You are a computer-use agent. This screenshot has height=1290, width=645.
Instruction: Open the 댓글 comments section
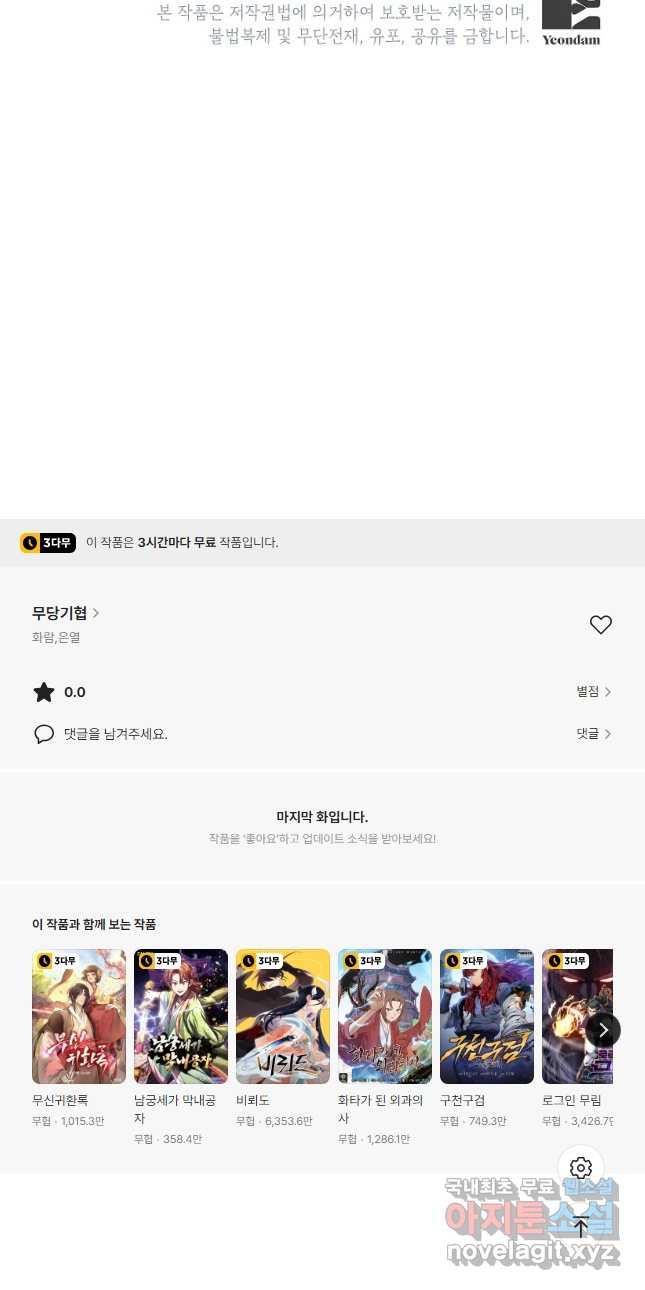tap(593, 734)
